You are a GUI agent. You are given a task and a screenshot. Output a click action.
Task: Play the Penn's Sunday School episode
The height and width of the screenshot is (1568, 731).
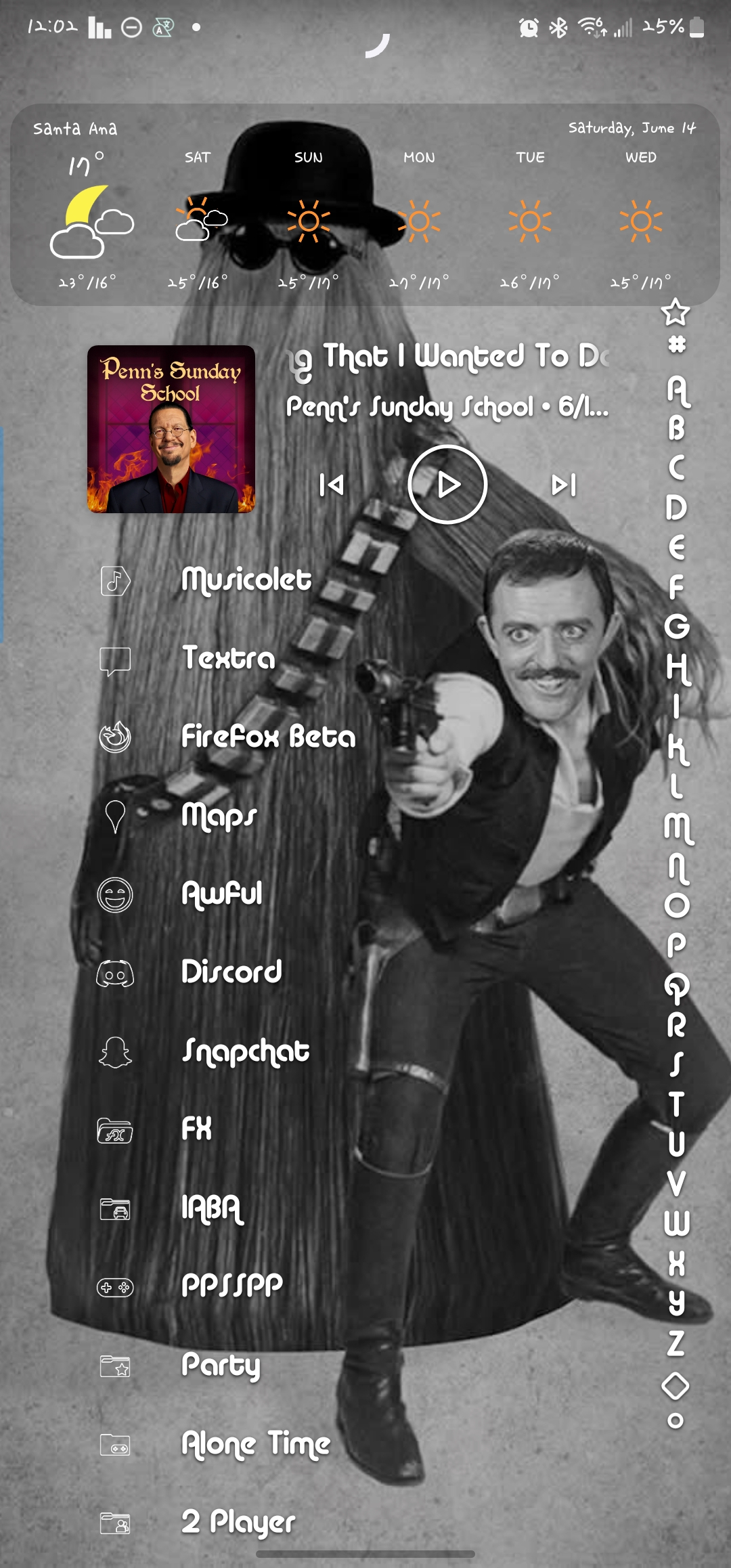click(x=447, y=485)
